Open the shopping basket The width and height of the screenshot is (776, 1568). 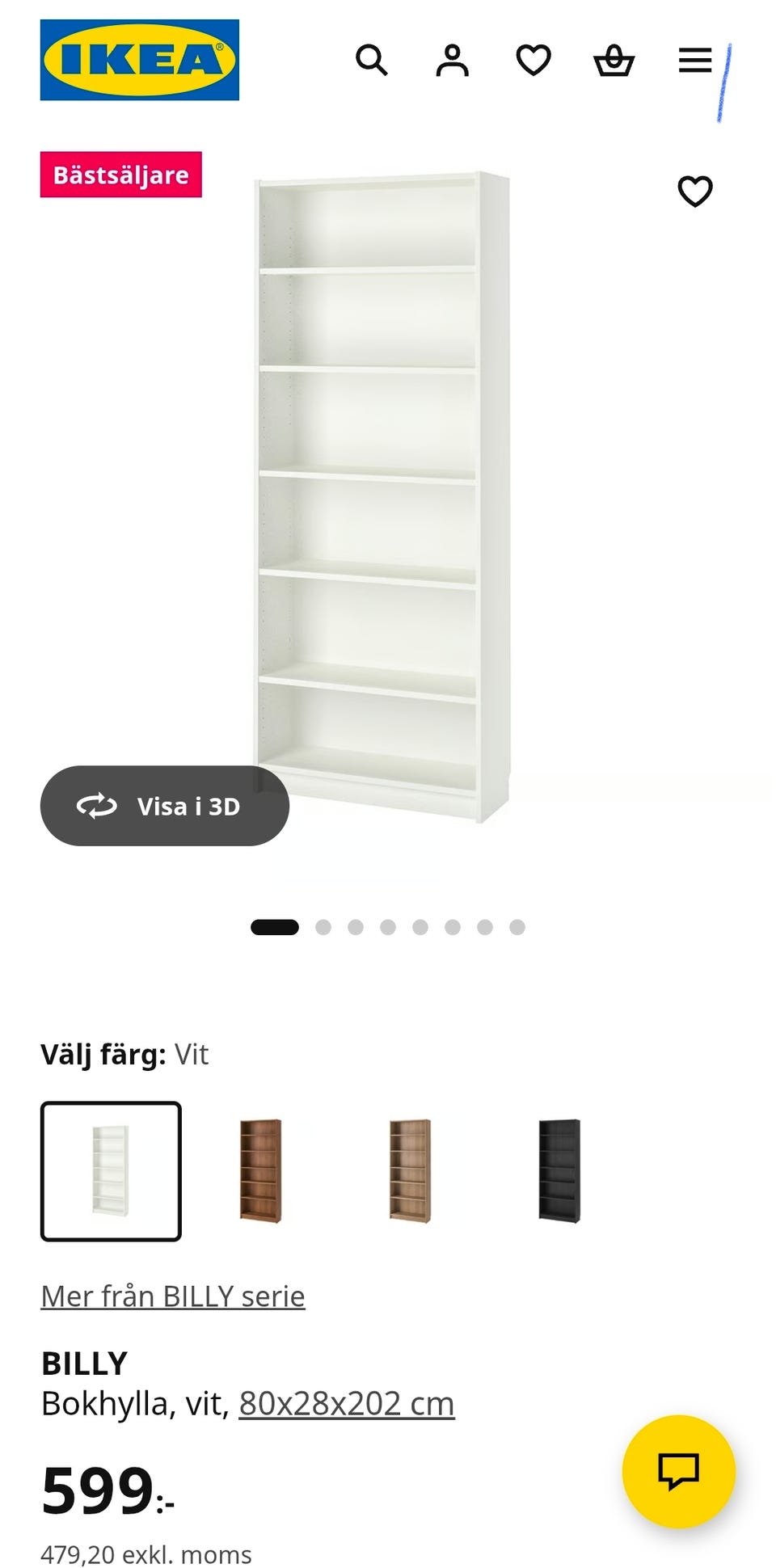pyautogui.click(x=614, y=61)
